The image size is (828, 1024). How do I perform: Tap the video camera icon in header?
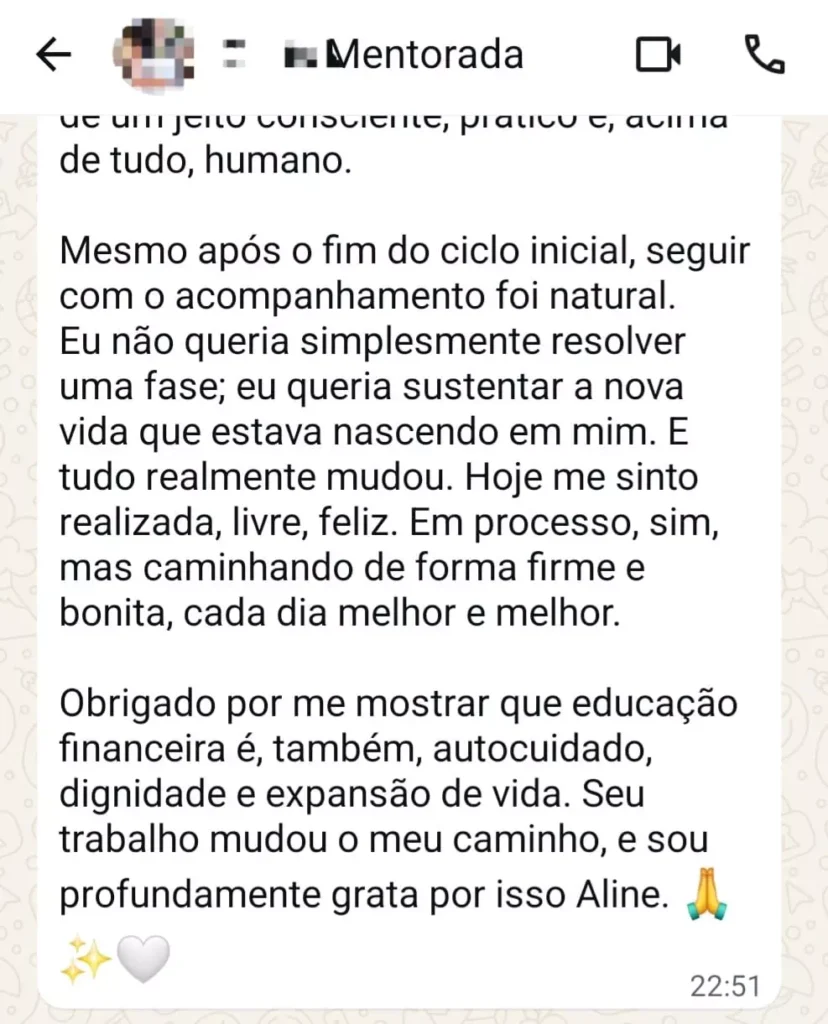point(657,55)
